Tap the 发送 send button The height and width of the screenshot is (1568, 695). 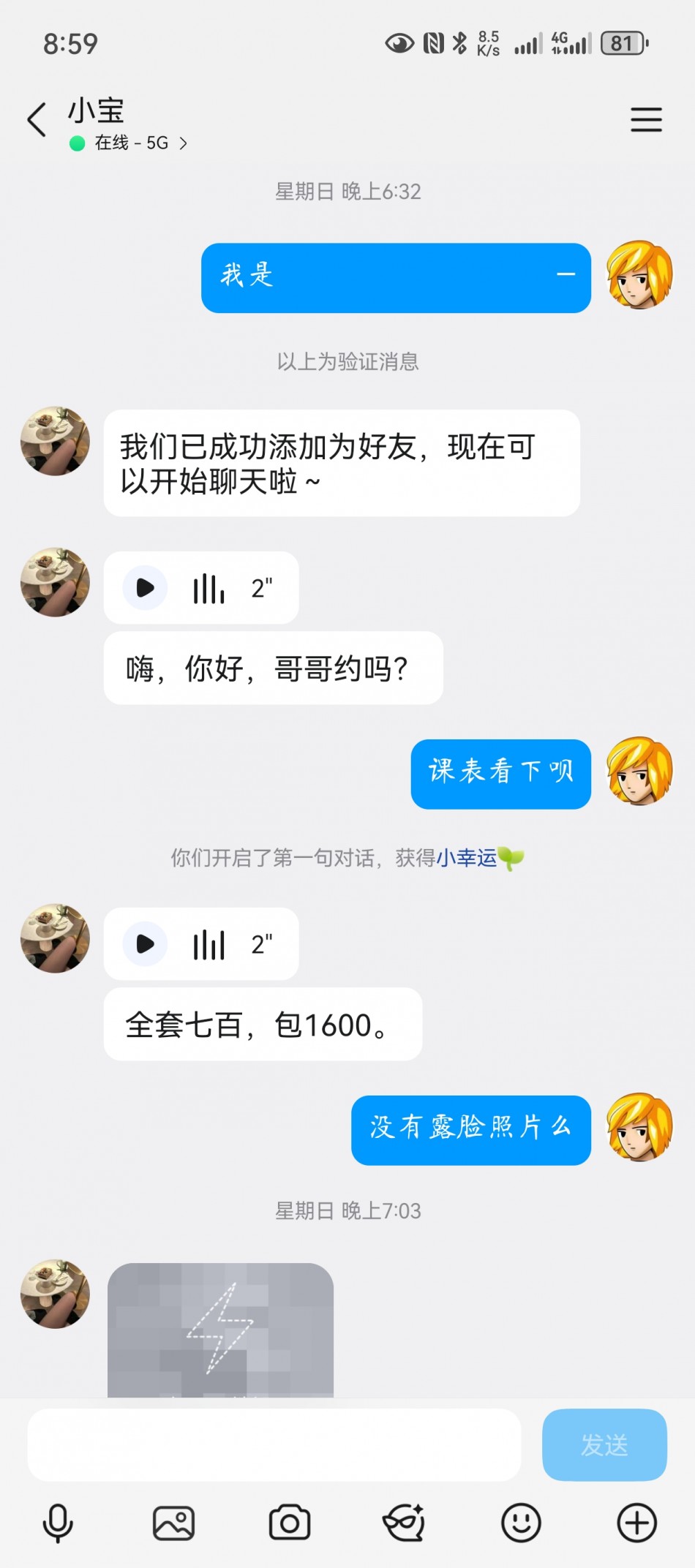pos(604,1445)
